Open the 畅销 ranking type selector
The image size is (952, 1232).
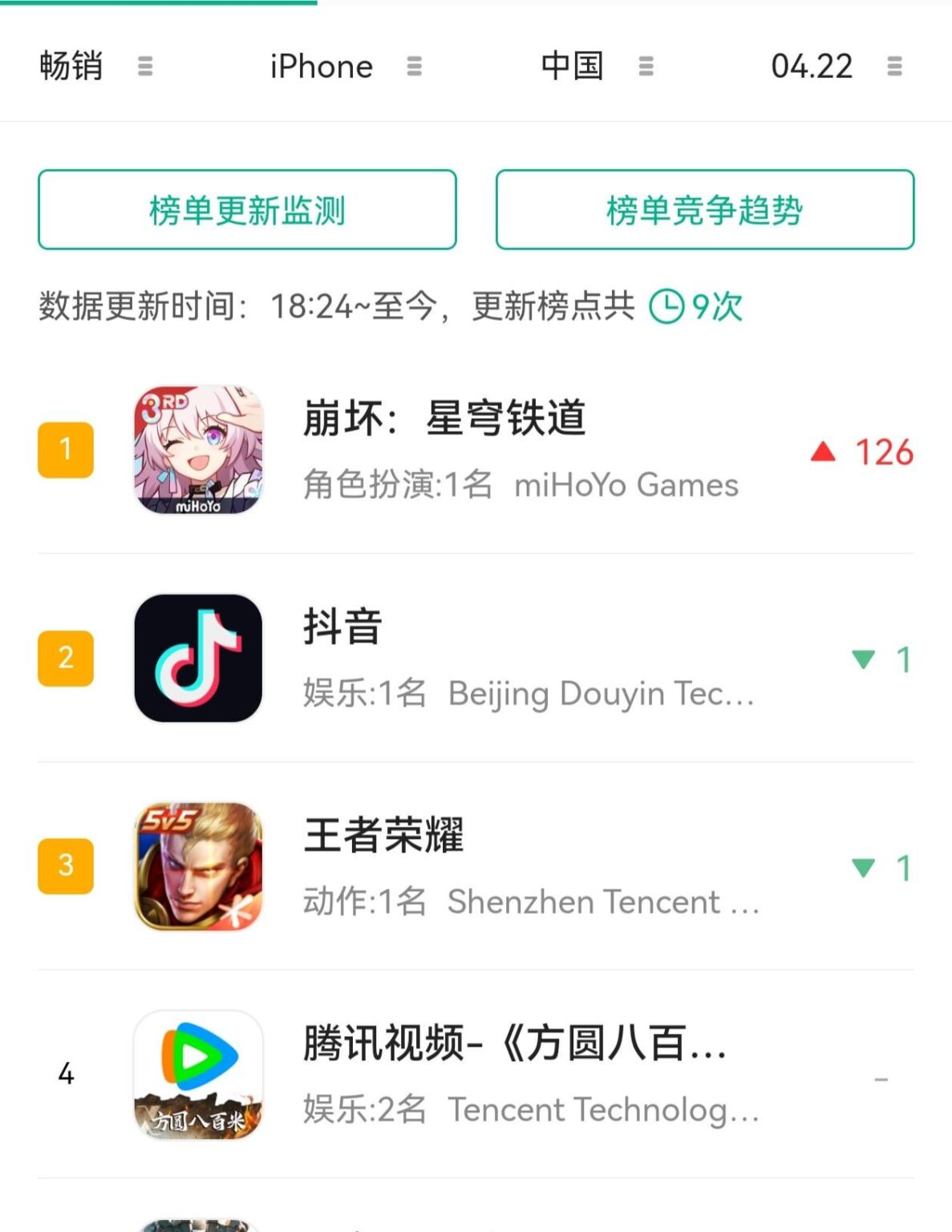pyautogui.click(x=70, y=66)
